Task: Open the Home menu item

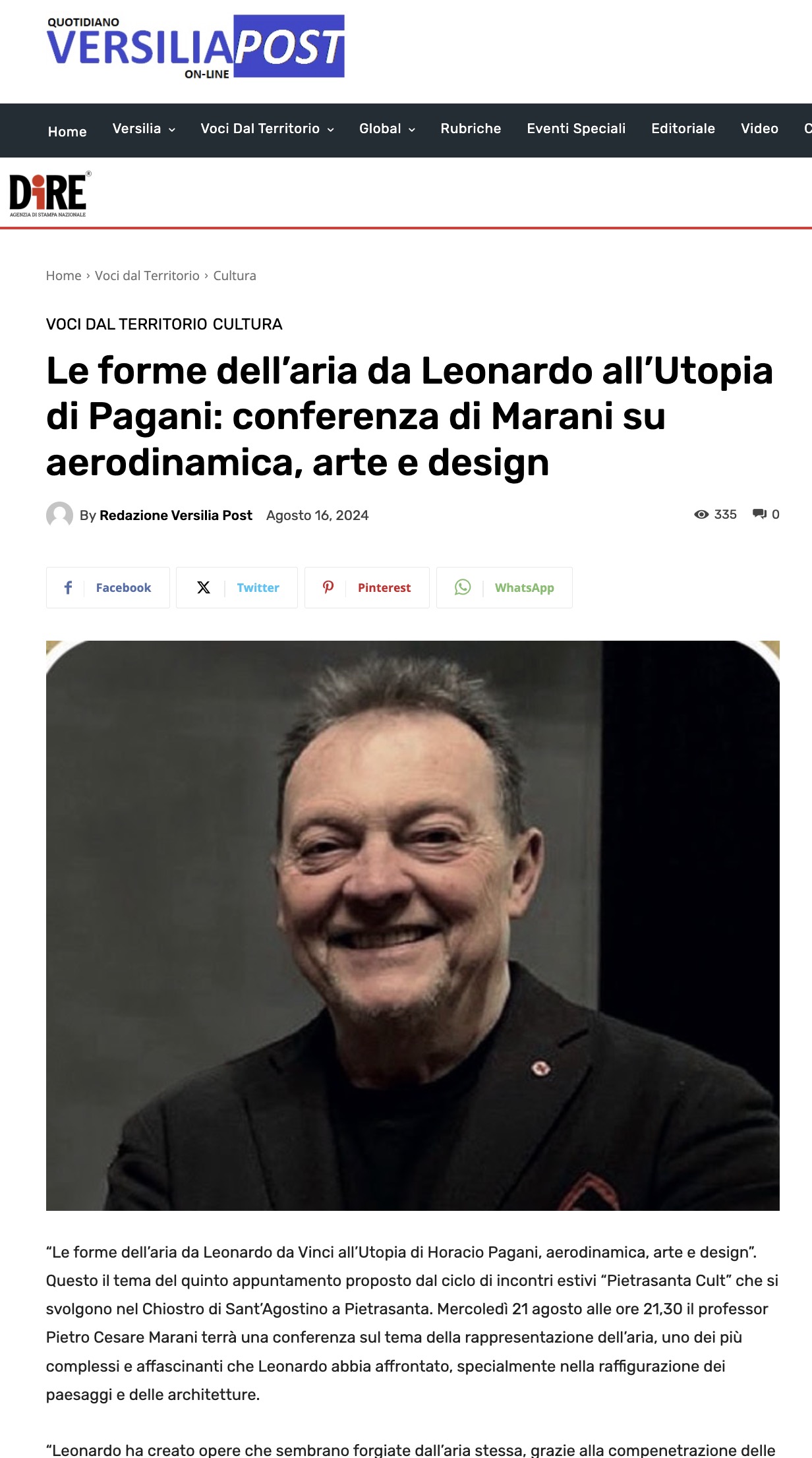Action: click(x=67, y=131)
